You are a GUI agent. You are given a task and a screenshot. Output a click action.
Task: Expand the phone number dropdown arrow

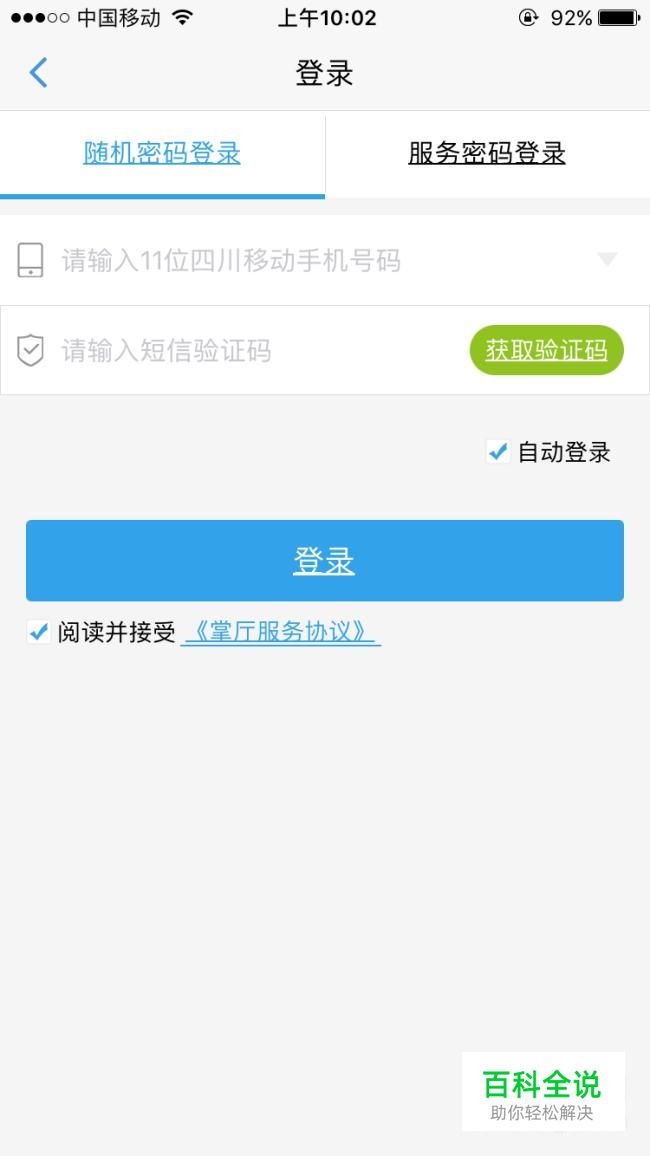click(607, 260)
